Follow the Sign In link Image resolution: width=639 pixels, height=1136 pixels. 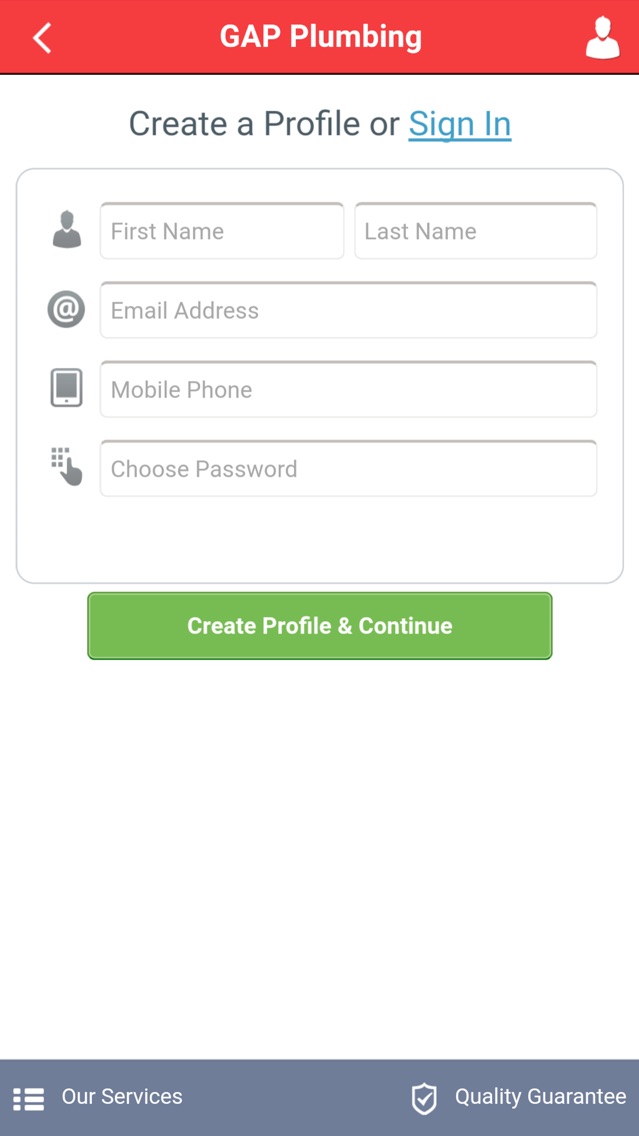click(x=460, y=124)
